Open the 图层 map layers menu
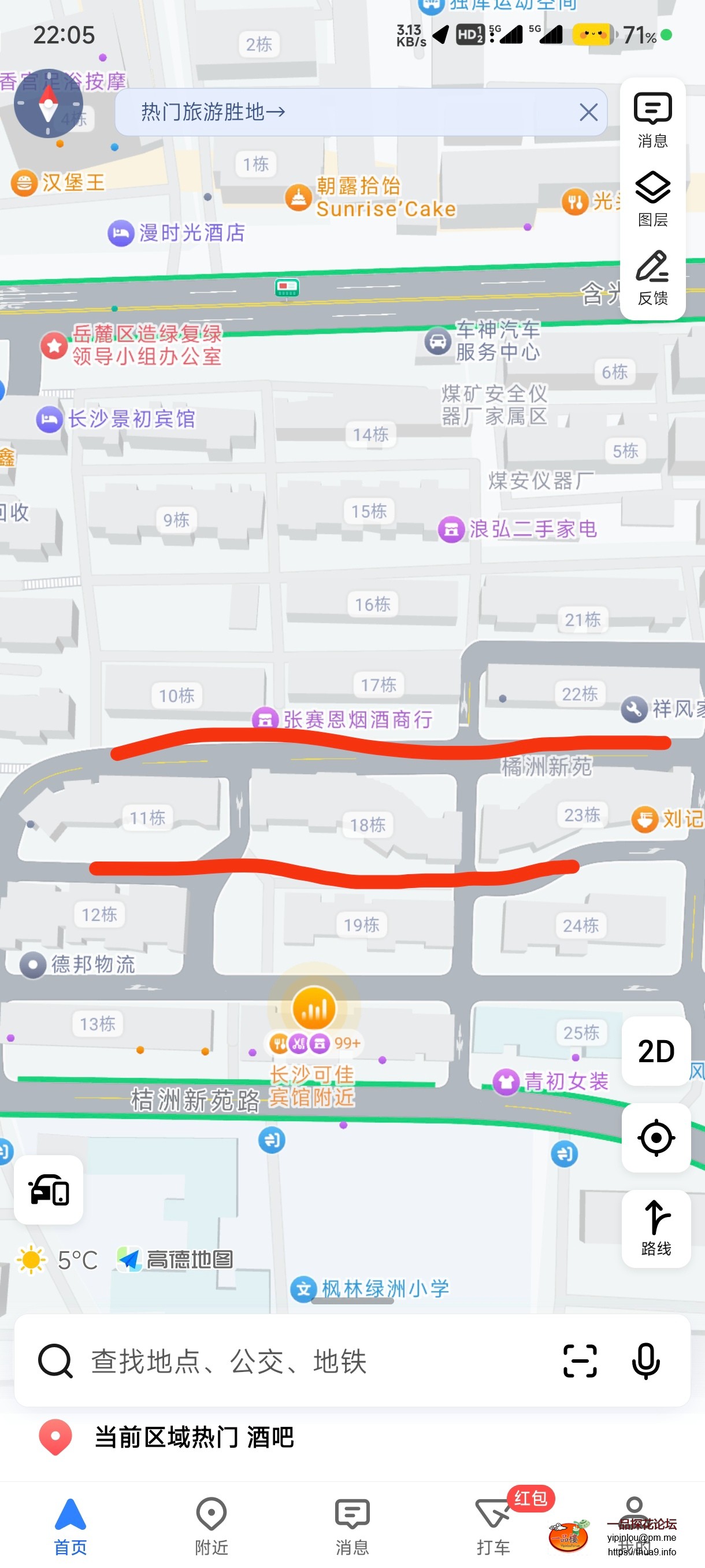The width and height of the screenshot is (705, 1568). pyautogui.click(x=652, y=198)
